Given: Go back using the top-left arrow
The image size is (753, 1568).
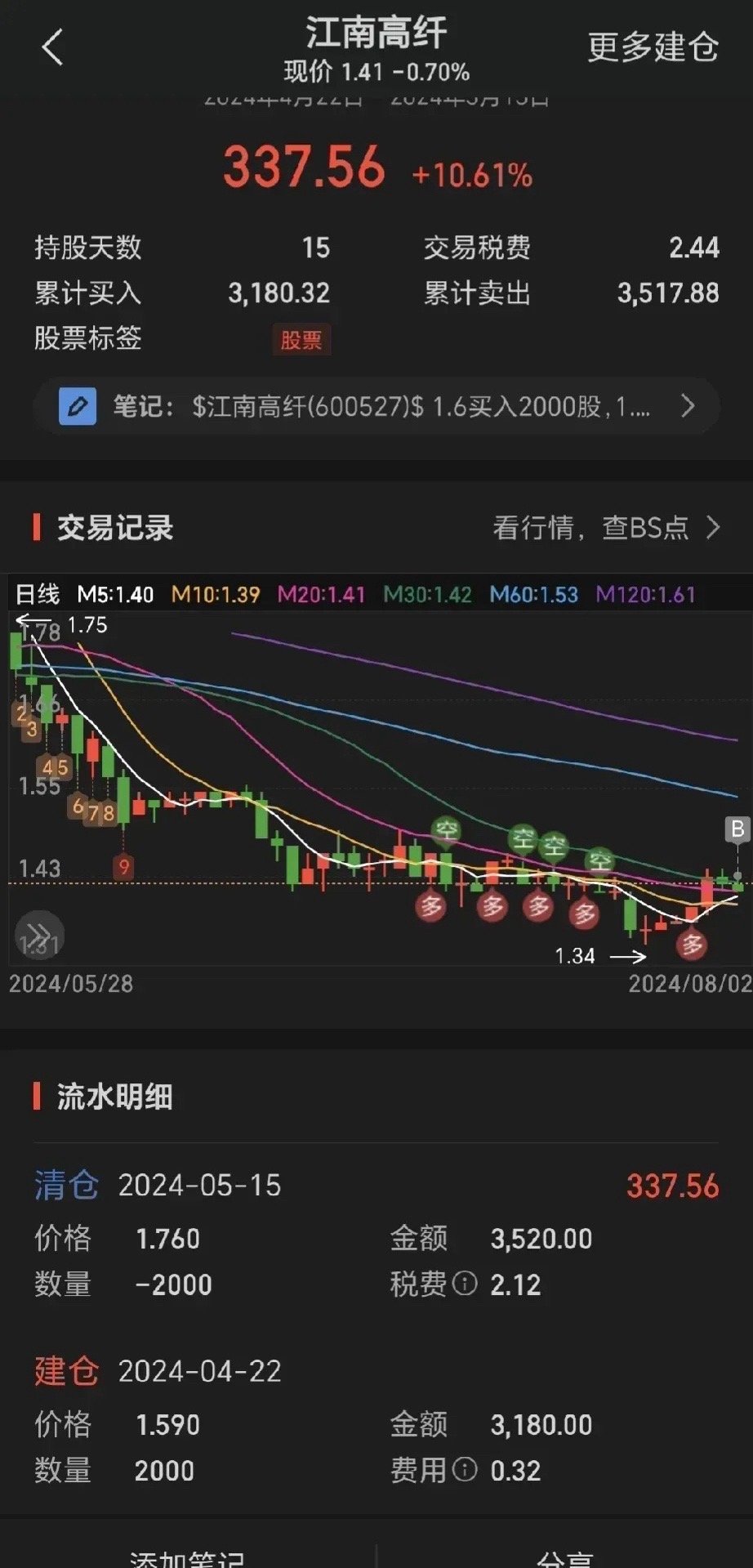Looking at the screenshot, I should point(52,47).
